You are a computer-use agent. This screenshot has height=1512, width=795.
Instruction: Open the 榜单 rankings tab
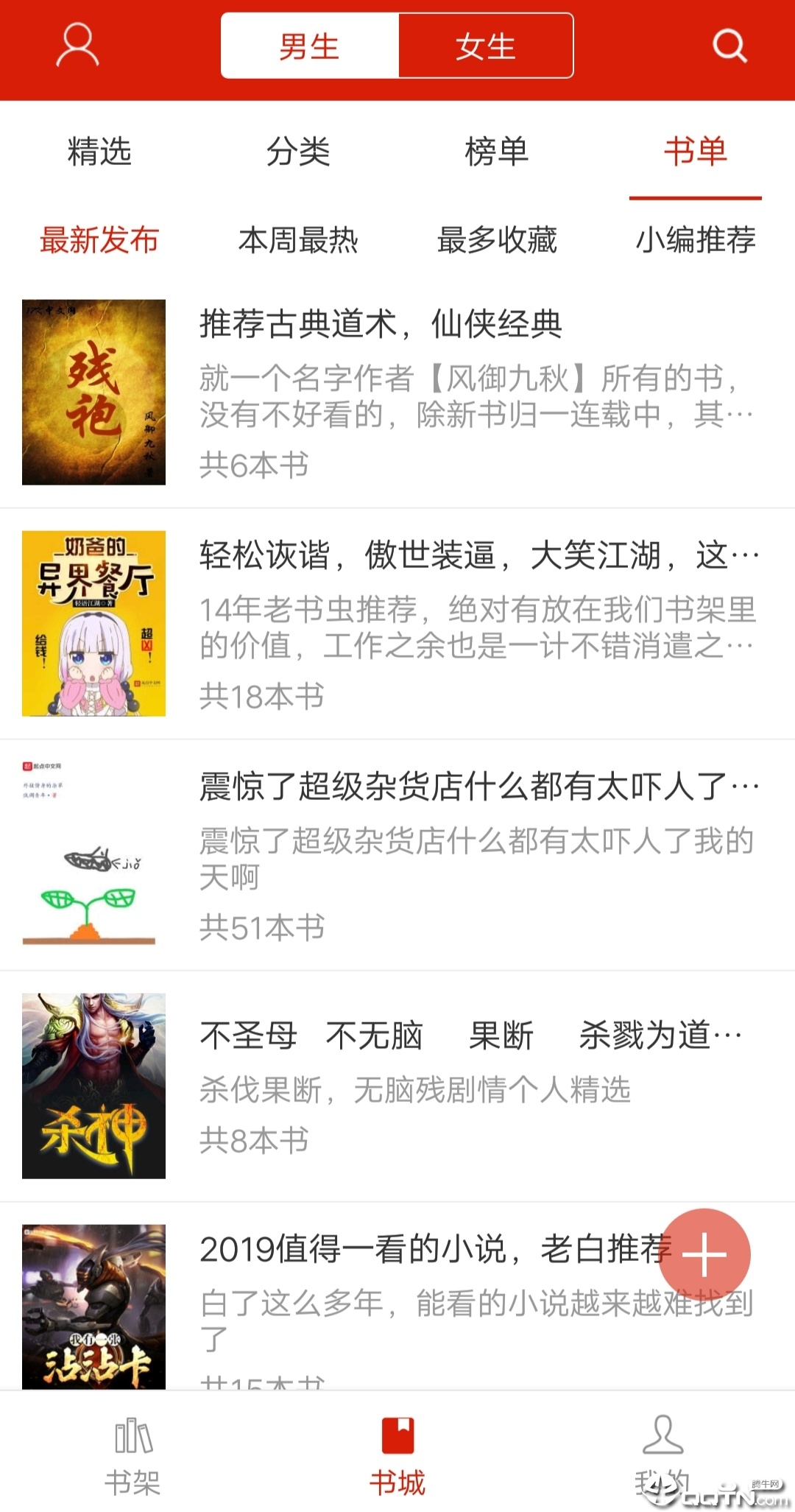(x=496, y=152)
